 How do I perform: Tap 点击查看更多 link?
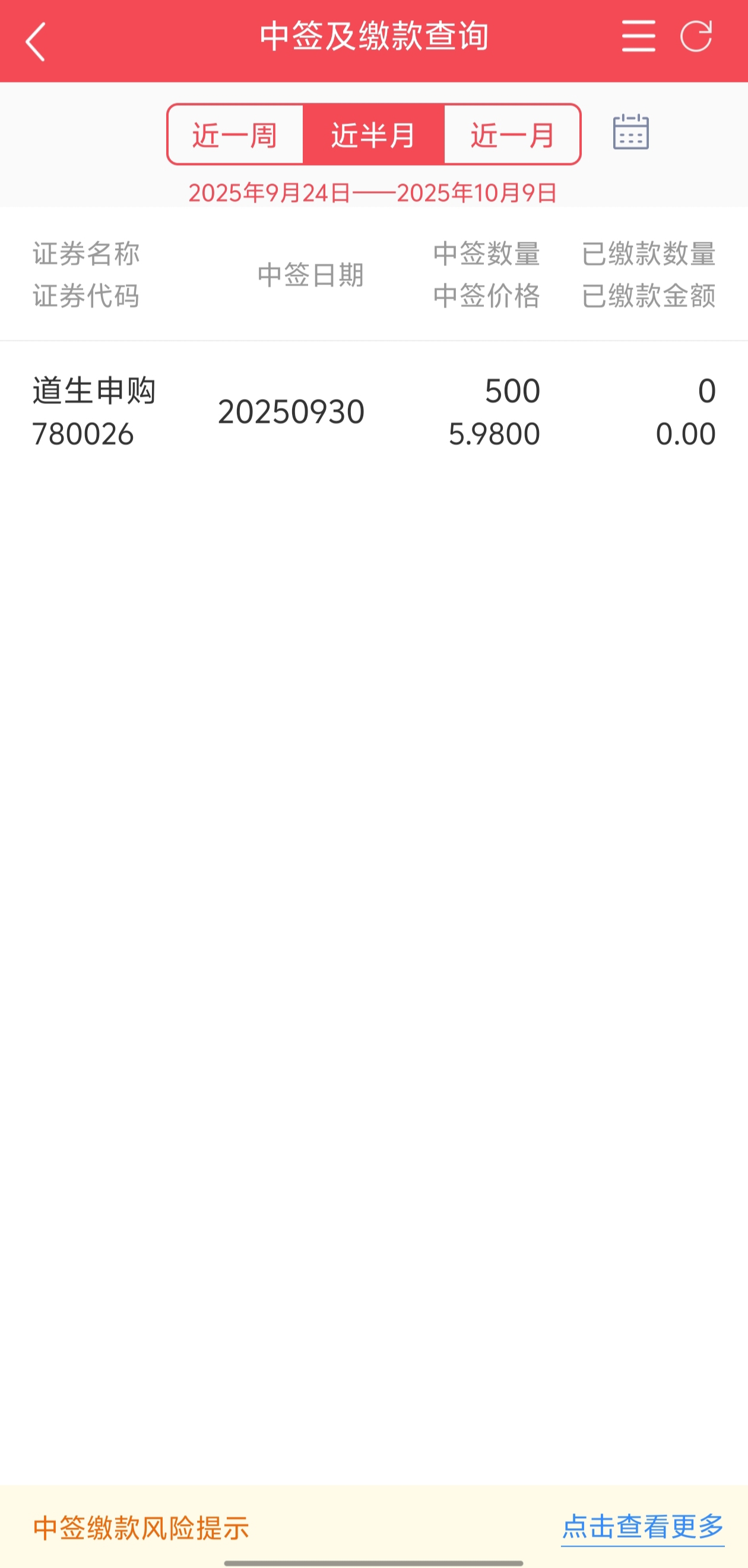tap(643, 1526)
